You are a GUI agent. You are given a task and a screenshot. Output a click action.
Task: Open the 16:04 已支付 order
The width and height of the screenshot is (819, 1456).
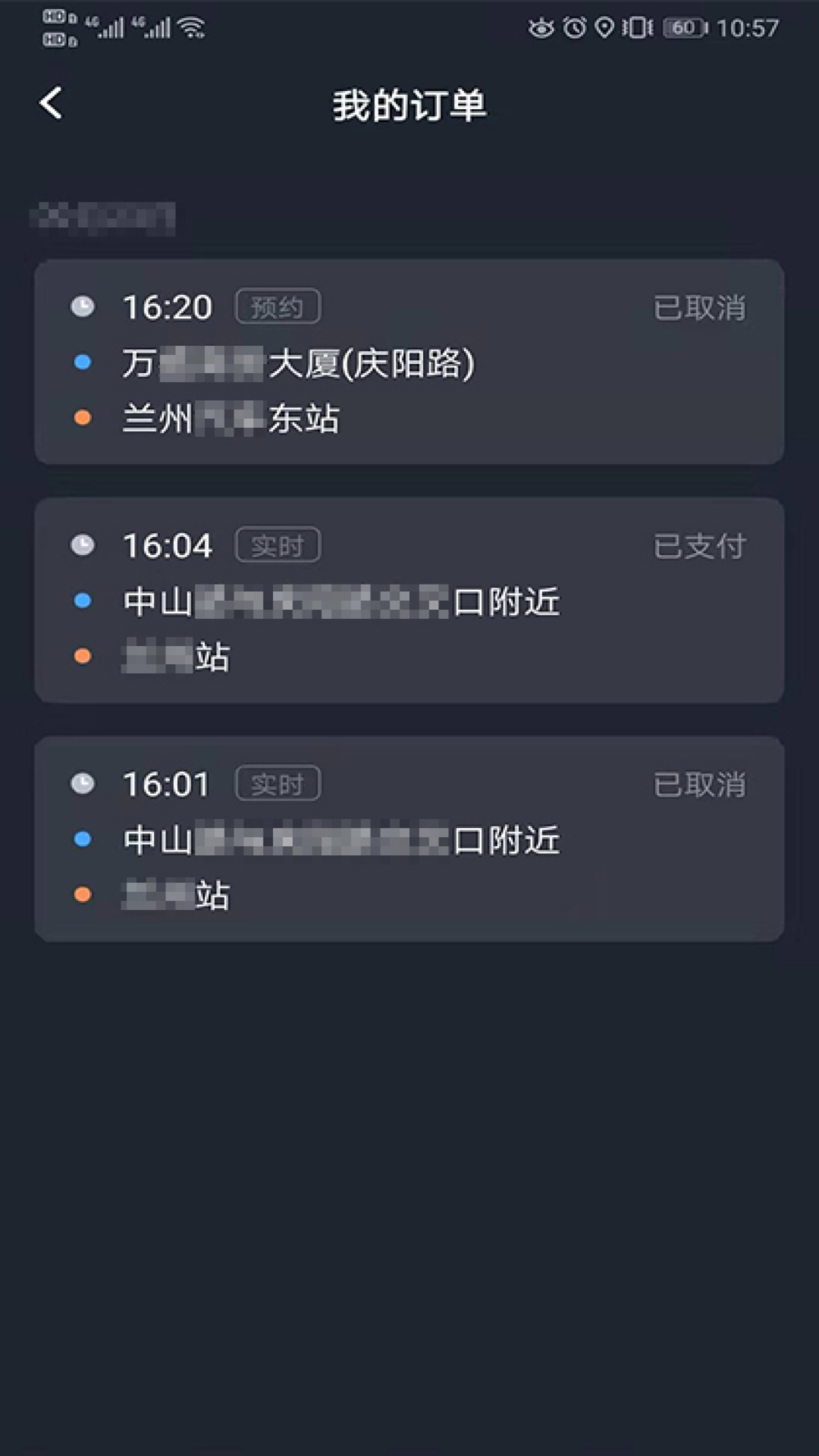point(409,600)
